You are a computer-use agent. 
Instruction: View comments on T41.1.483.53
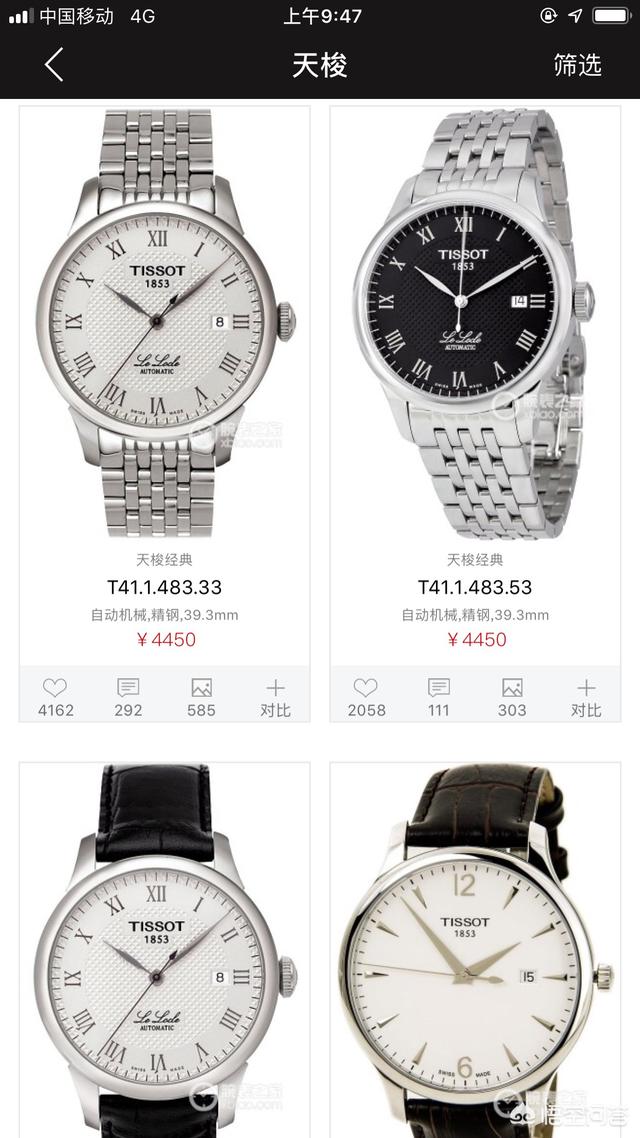439,696
